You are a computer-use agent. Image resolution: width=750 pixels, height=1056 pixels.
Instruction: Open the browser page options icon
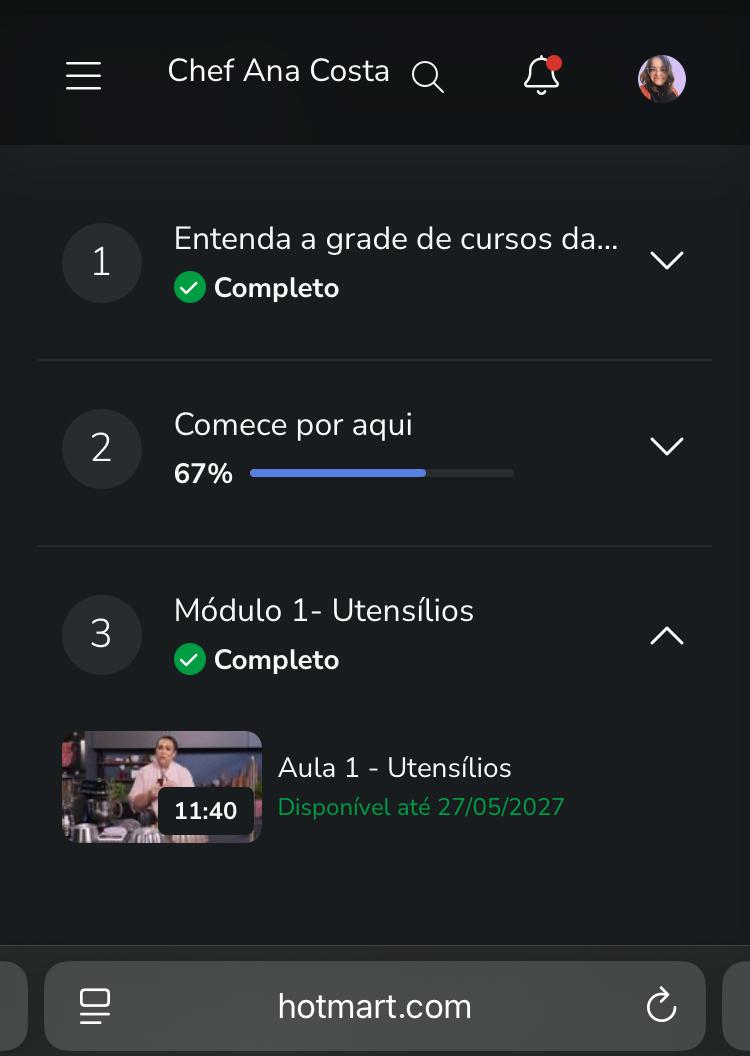(x=95, y=1006)
